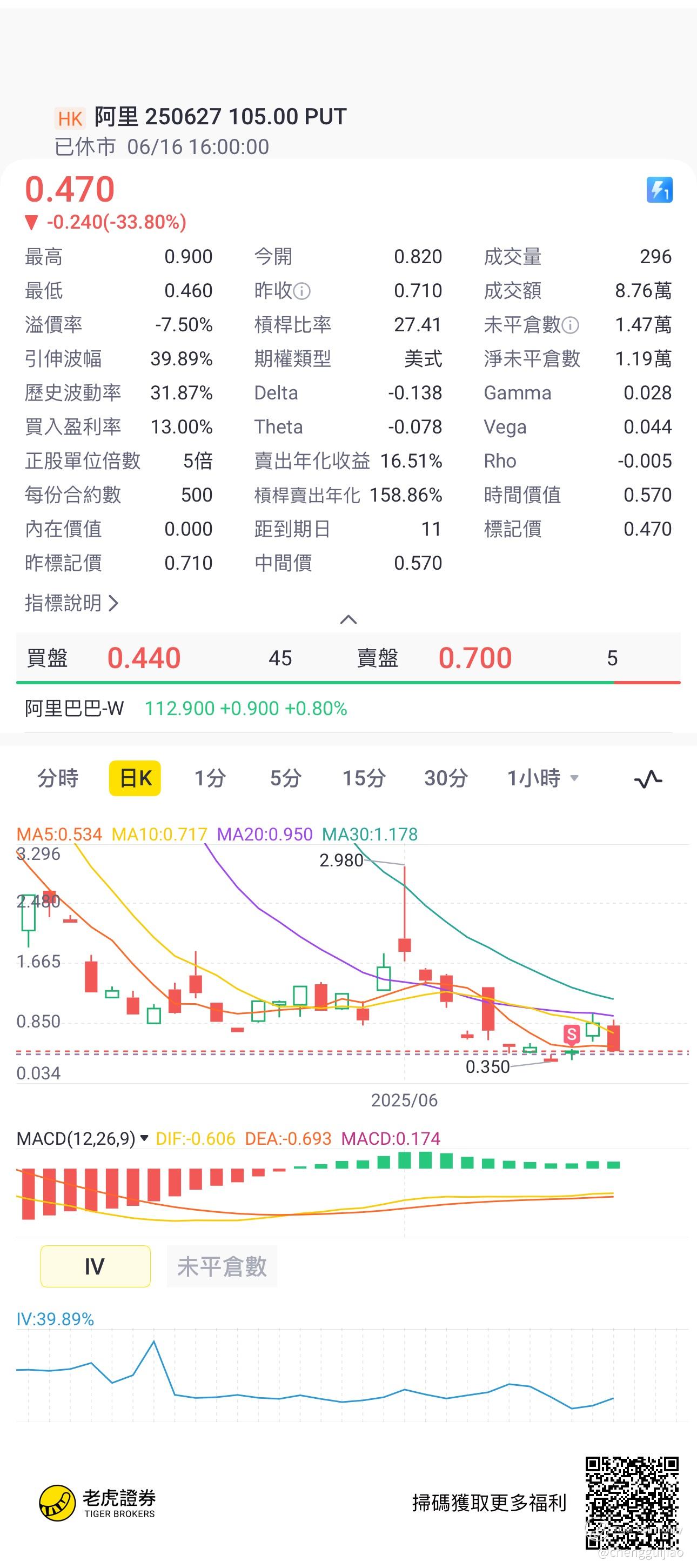Switch to the 30分 chart interval
697x1568 pixels.
(x=446, y=778)
